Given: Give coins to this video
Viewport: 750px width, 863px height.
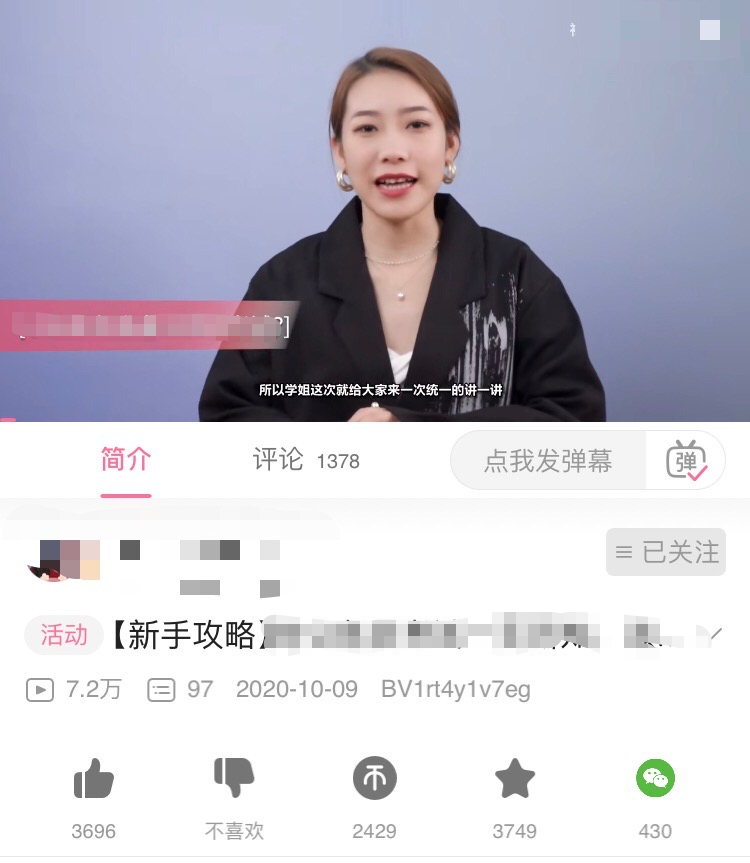Looking at the screenshot, I should (375, 779).
